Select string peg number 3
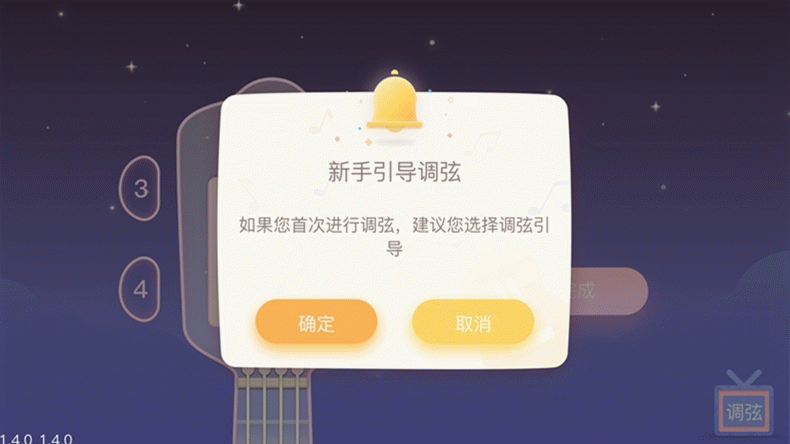This screenshot has width=790, height=444. [x=141, y=188]
